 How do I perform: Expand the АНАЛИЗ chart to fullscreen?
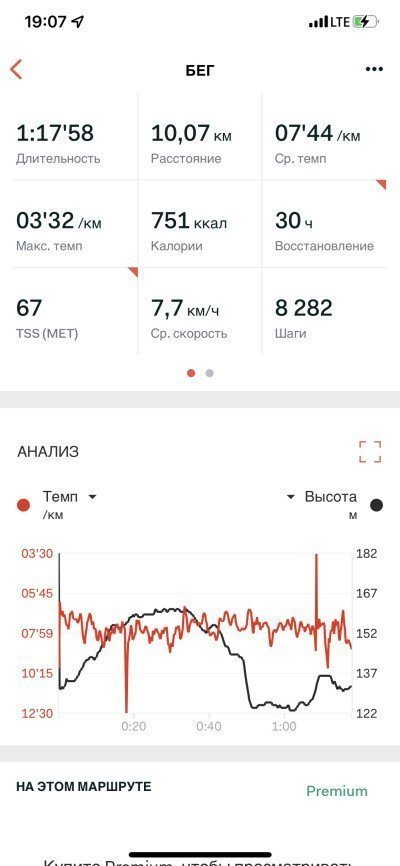pos(370,451)
